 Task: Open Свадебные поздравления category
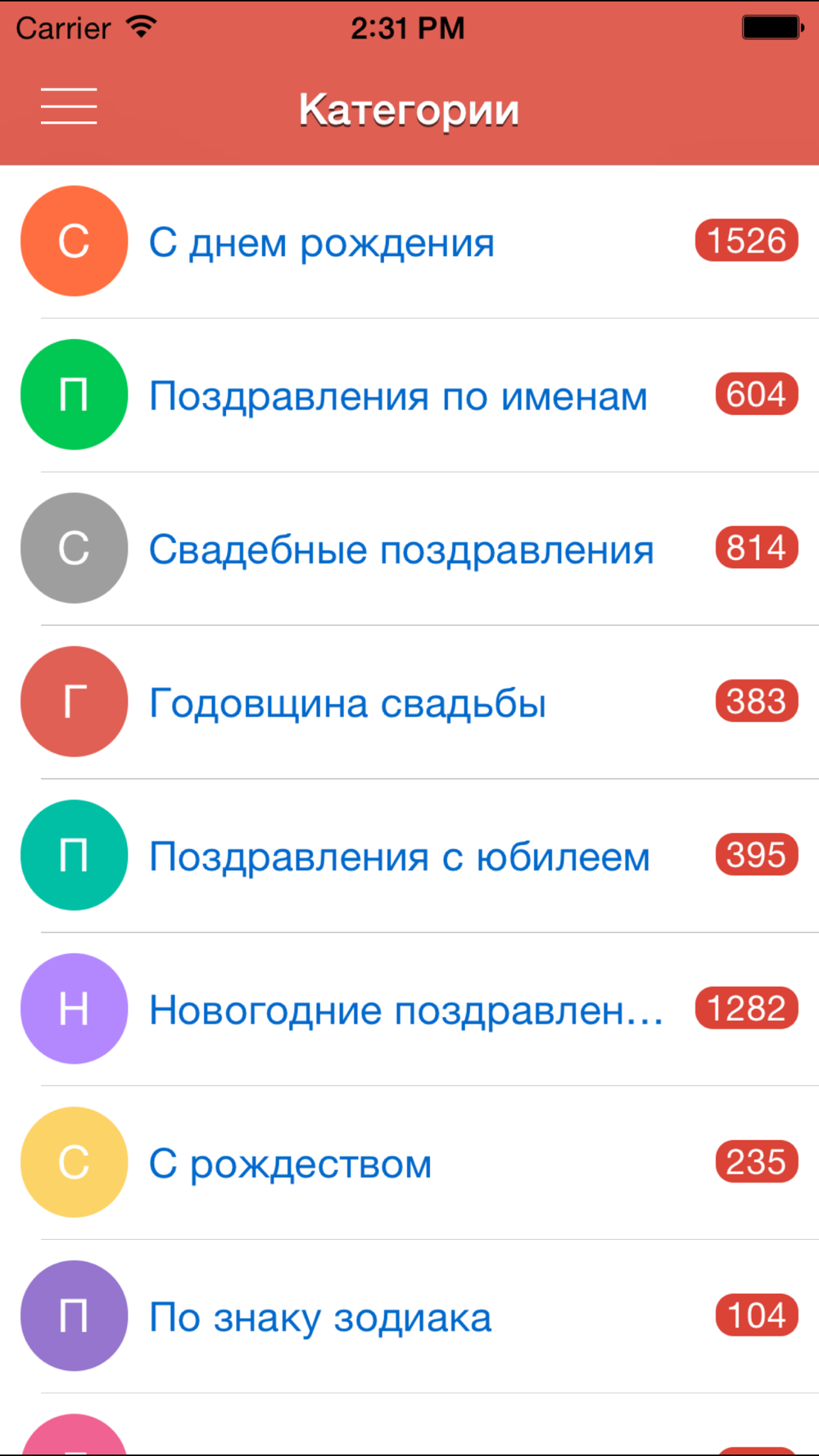409,549
